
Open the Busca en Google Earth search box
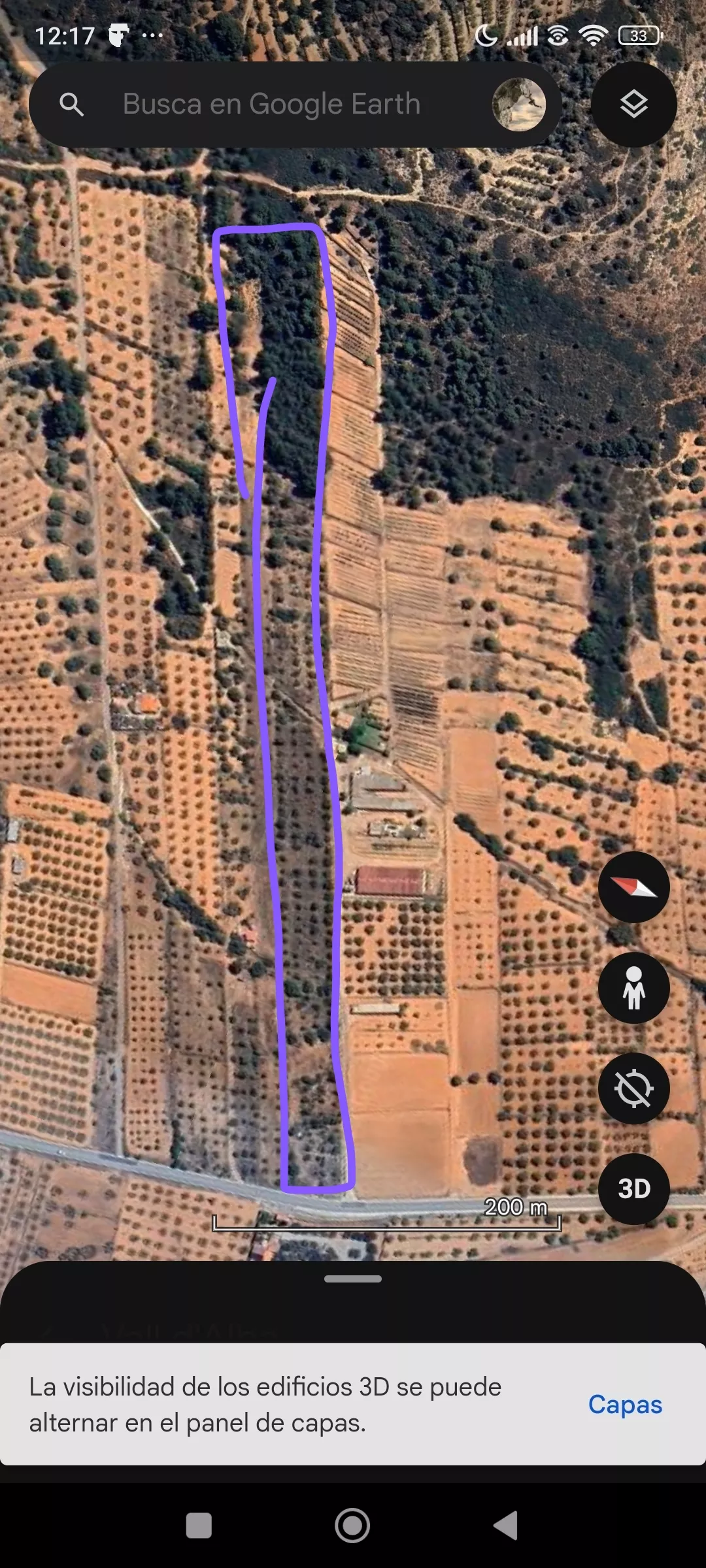click(x=271, y=105)
